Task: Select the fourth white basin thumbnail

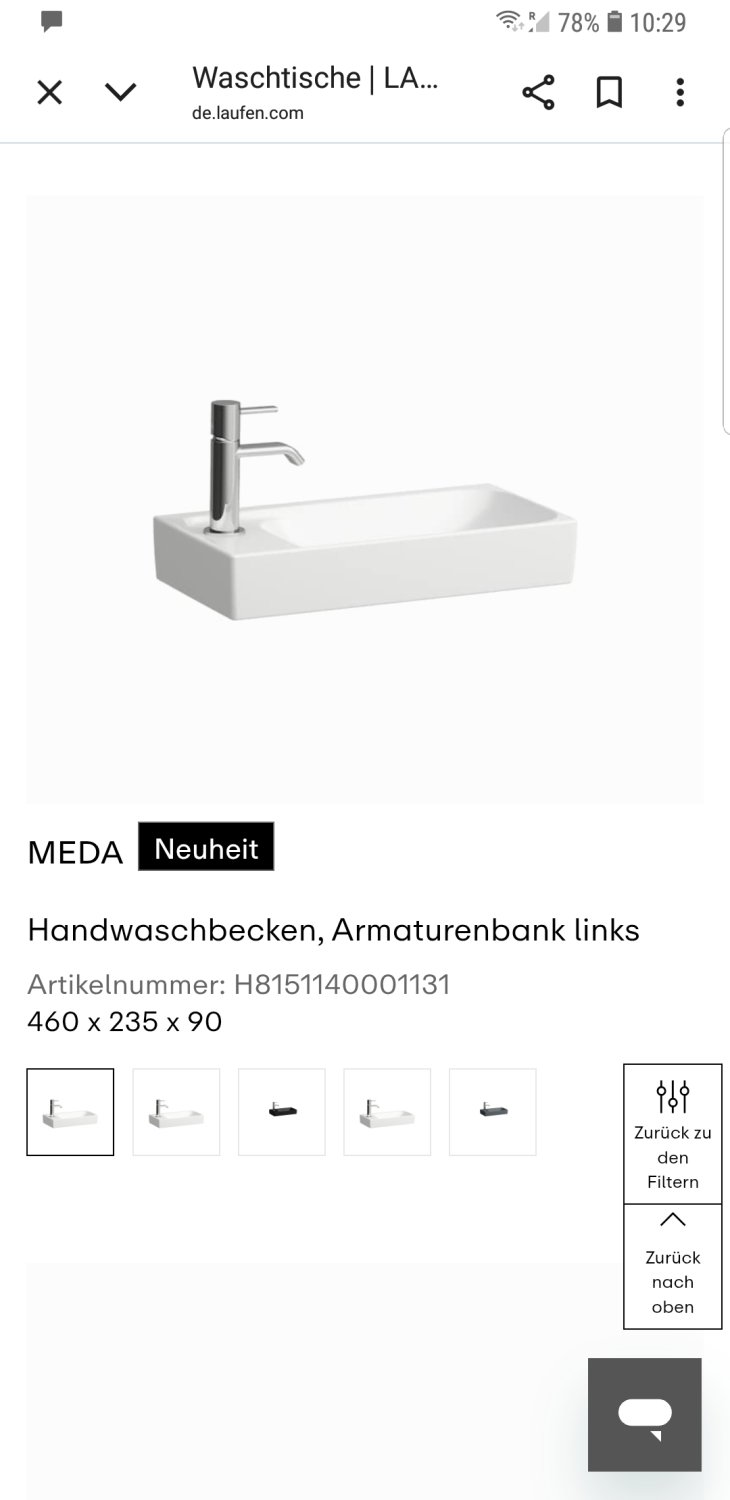Action: 387,1112
